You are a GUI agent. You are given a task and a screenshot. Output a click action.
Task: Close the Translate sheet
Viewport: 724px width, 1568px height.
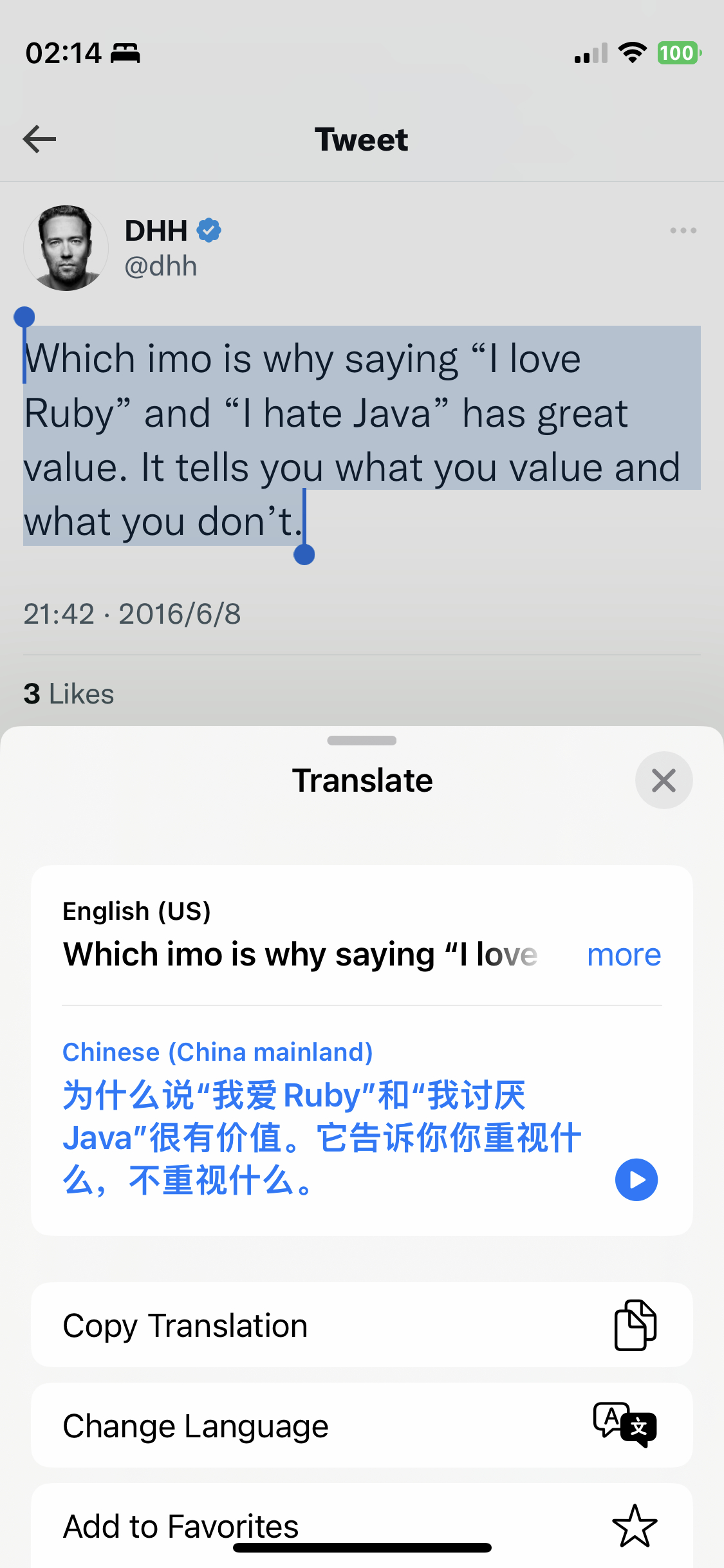coord(664,780)
